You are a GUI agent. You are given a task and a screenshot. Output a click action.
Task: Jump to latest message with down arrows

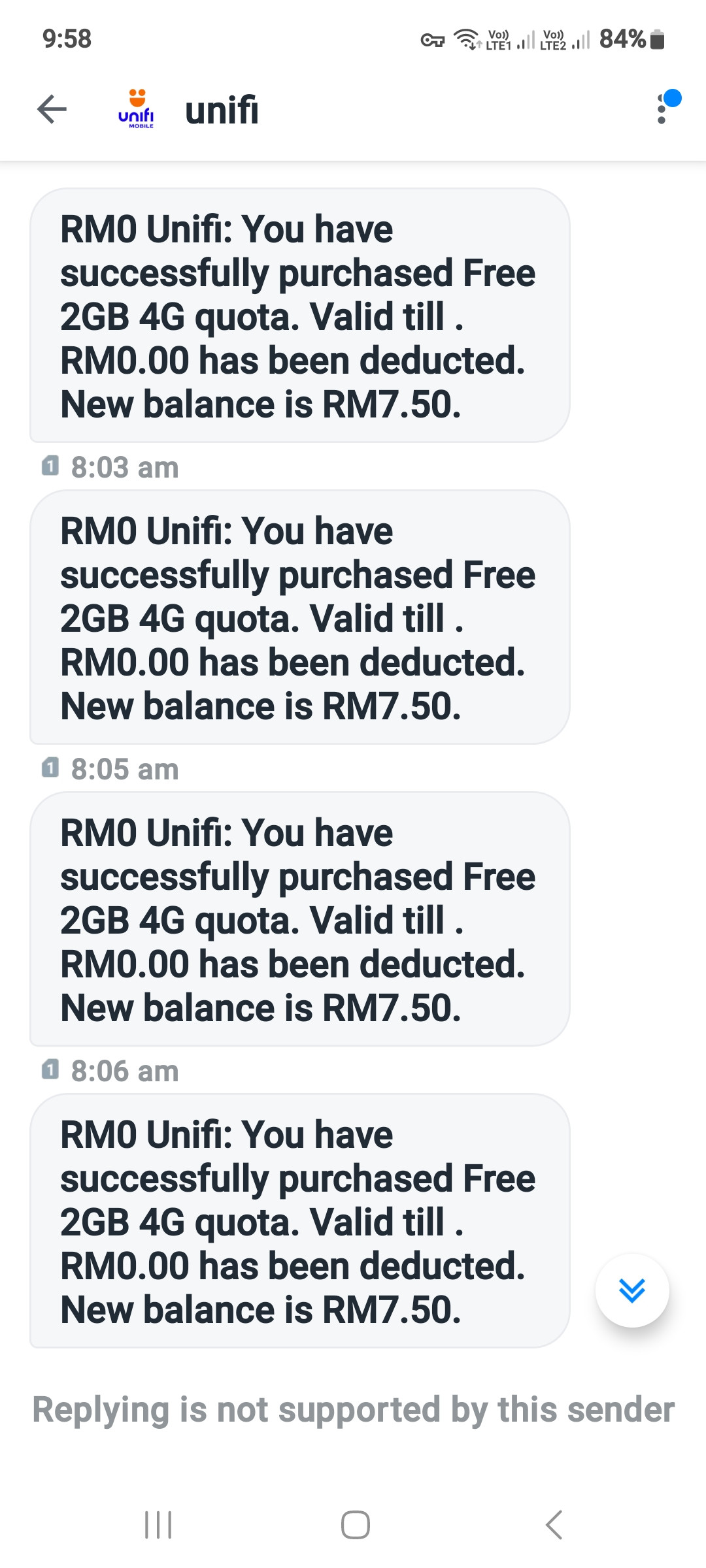tap(632, 1290)
